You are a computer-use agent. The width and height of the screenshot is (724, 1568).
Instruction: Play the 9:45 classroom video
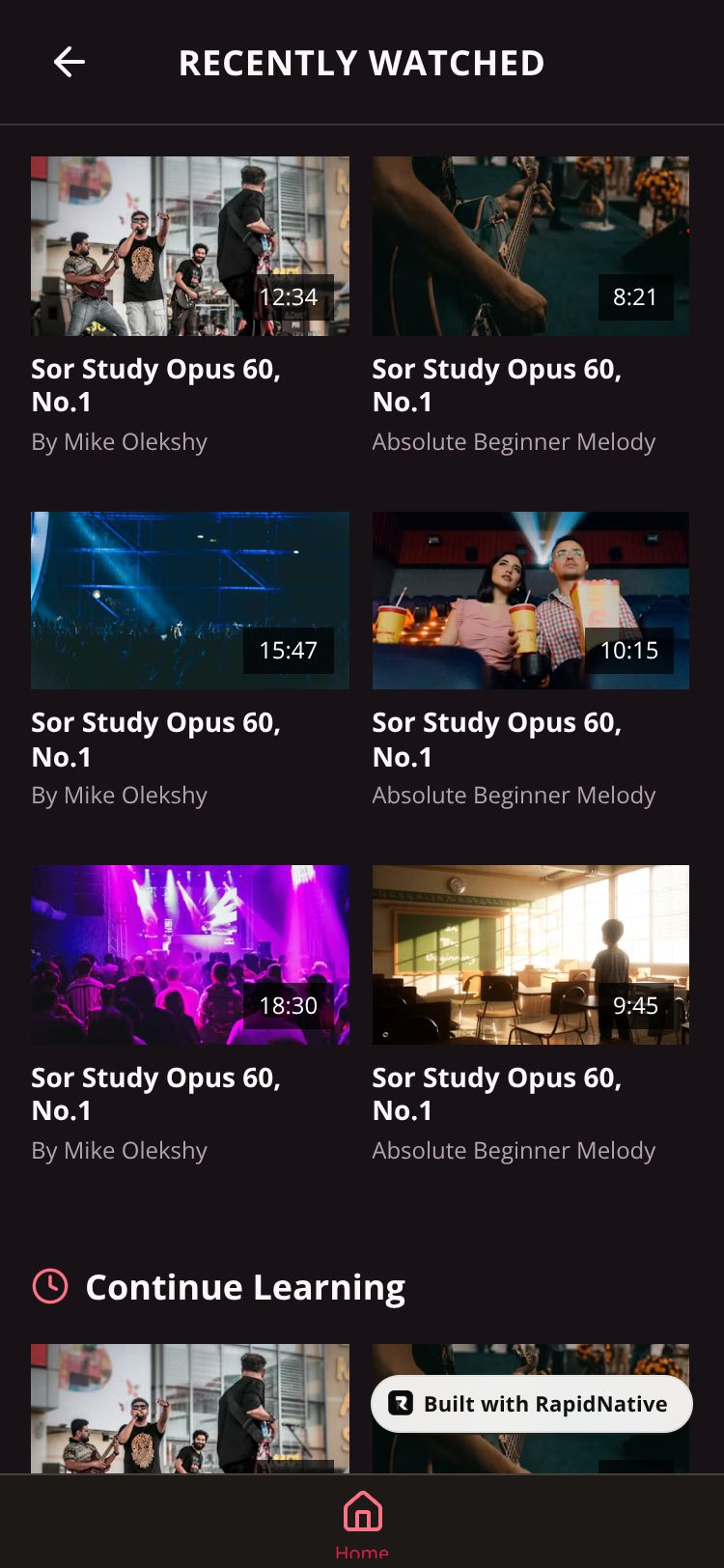pyautogui.click(x=531, y=955)
